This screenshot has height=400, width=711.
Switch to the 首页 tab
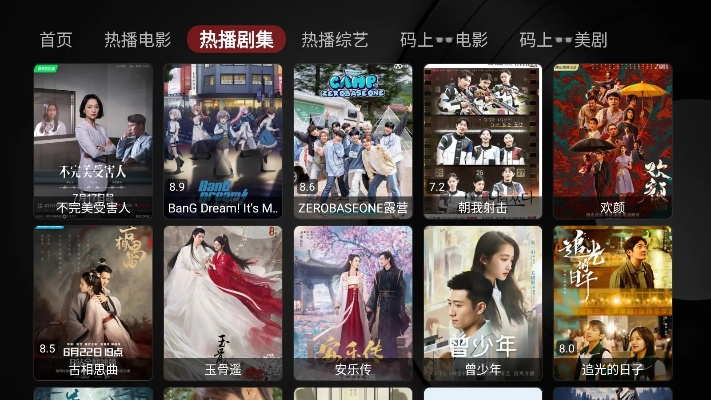(x=56, y=40)
